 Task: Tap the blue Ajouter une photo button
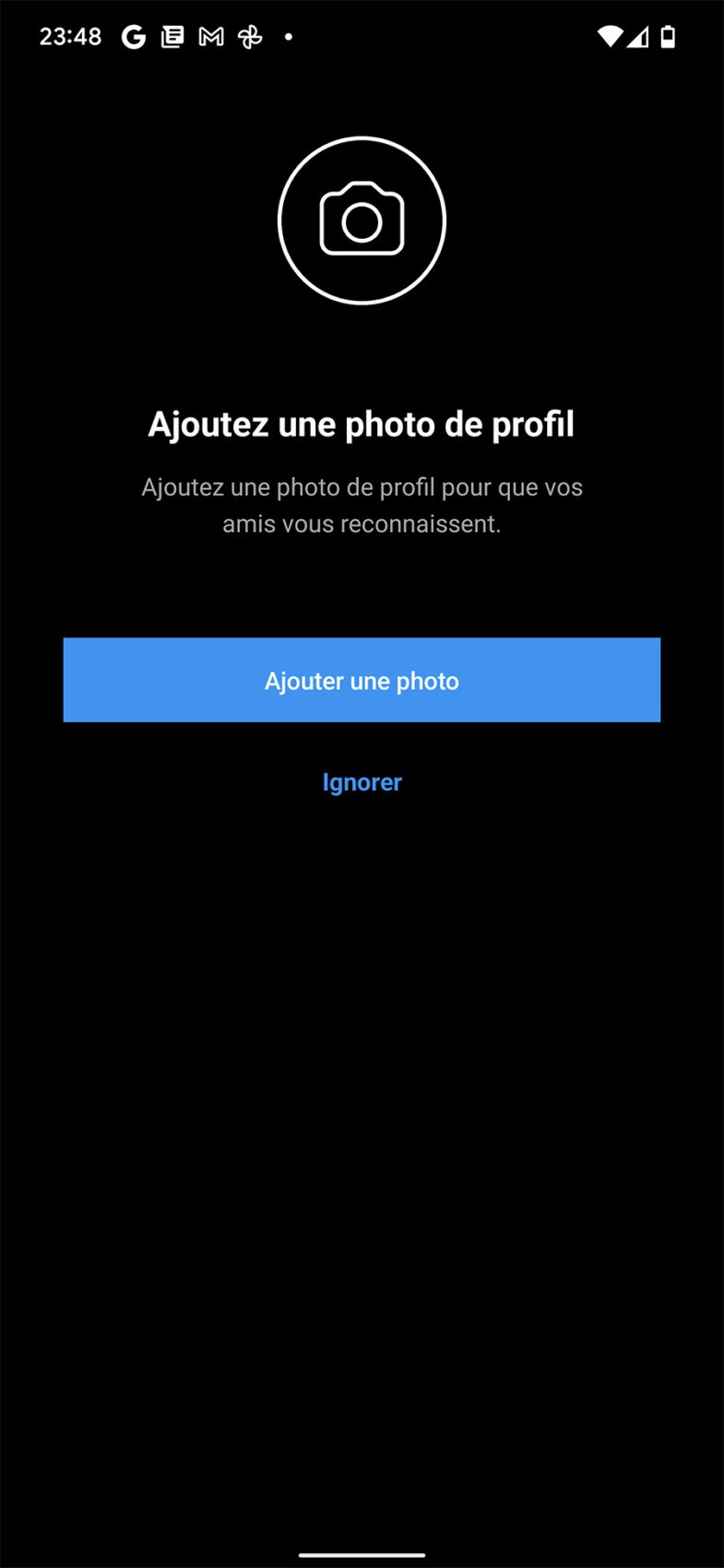[362, 680]
